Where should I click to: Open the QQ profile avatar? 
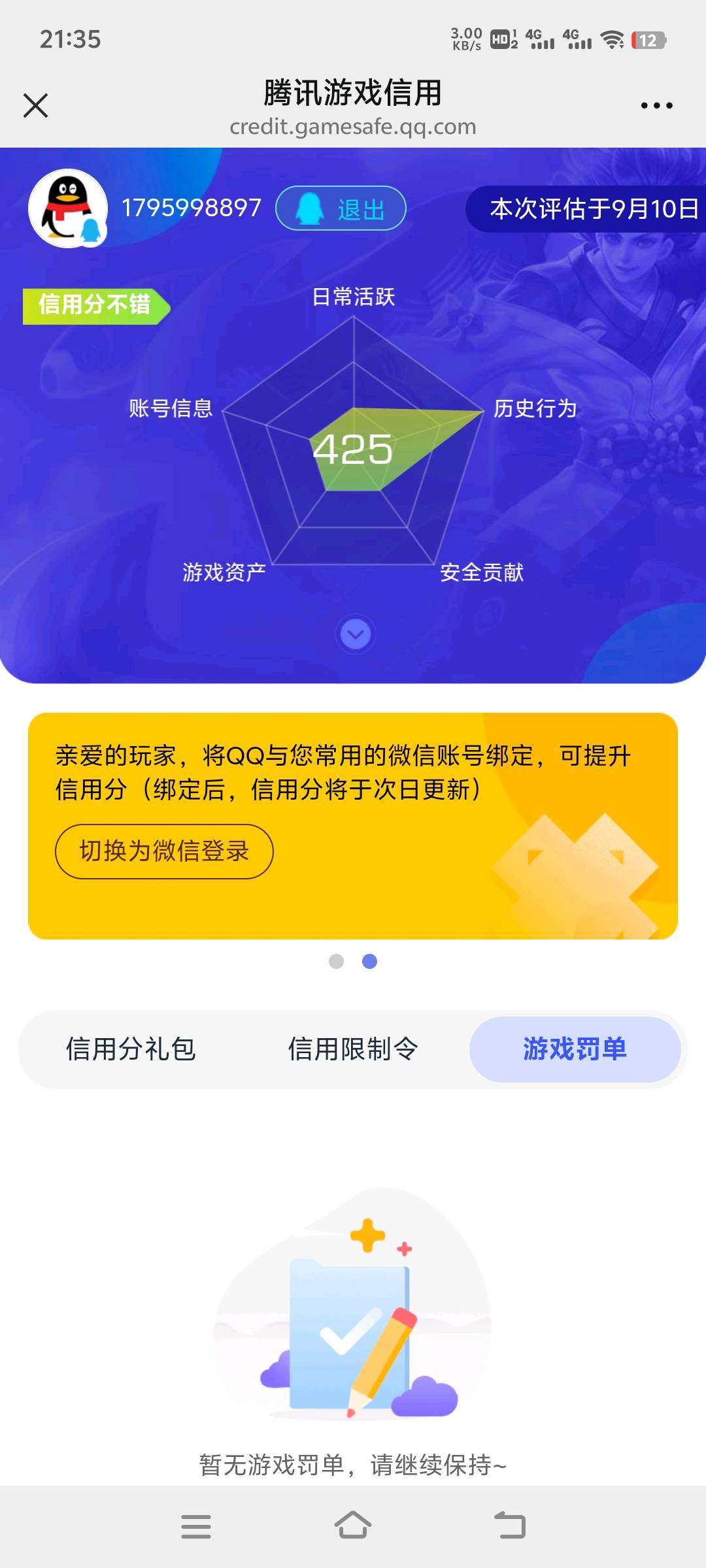tap(68, 208)
